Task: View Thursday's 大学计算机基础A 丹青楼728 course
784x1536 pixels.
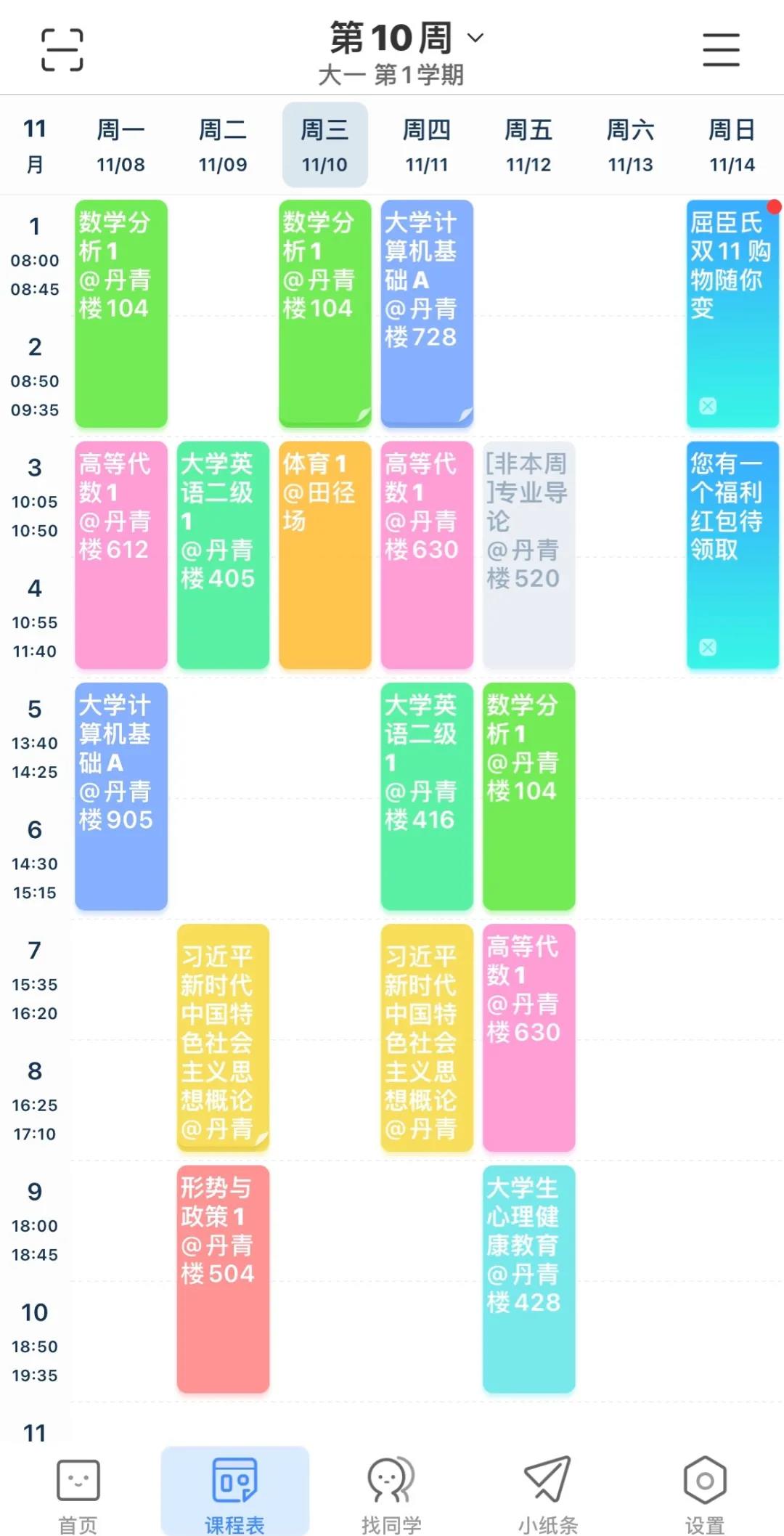Action: tap(427, 314)
